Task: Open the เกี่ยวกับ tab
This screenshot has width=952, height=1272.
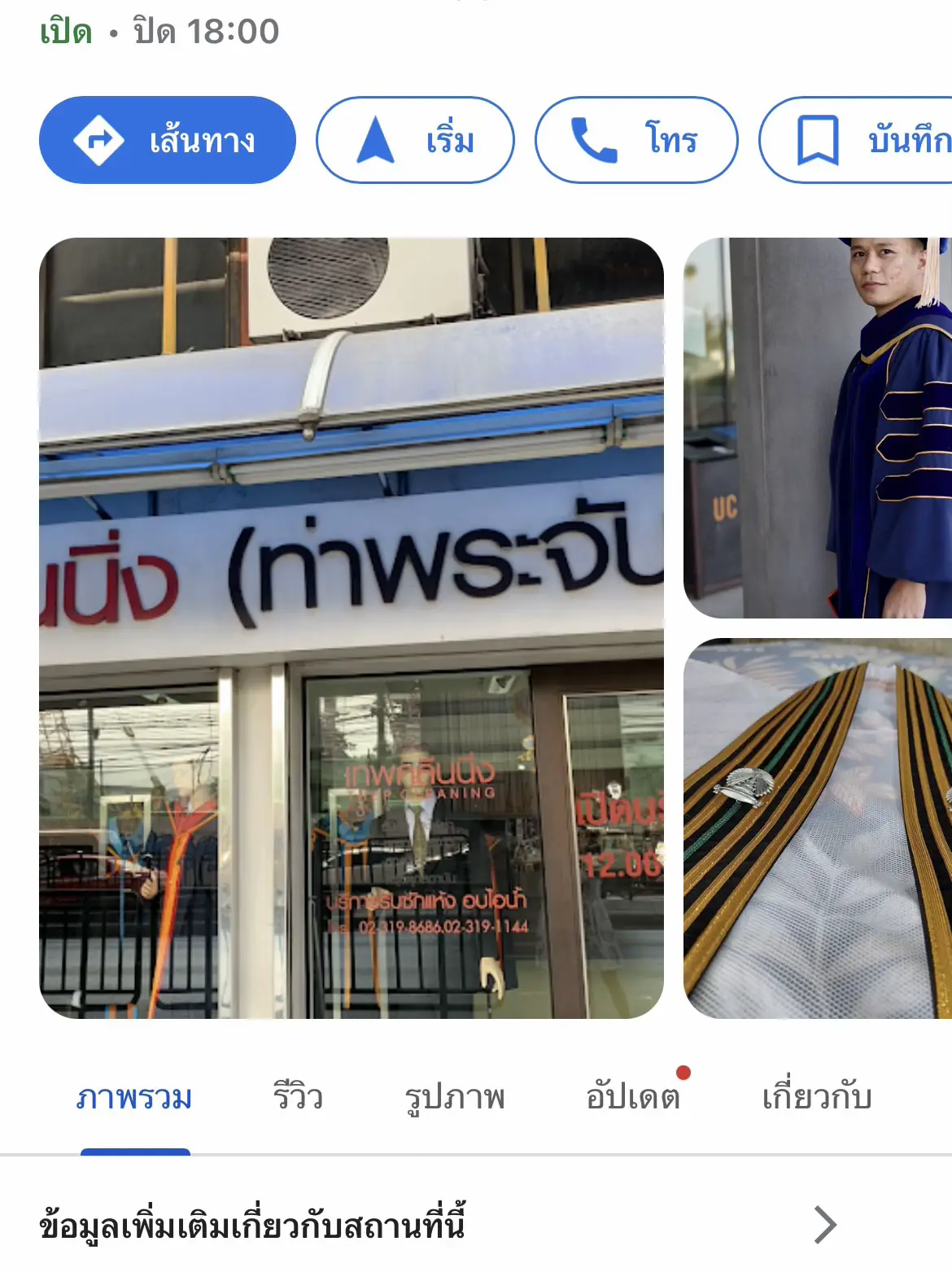Action: point(816,1097)
